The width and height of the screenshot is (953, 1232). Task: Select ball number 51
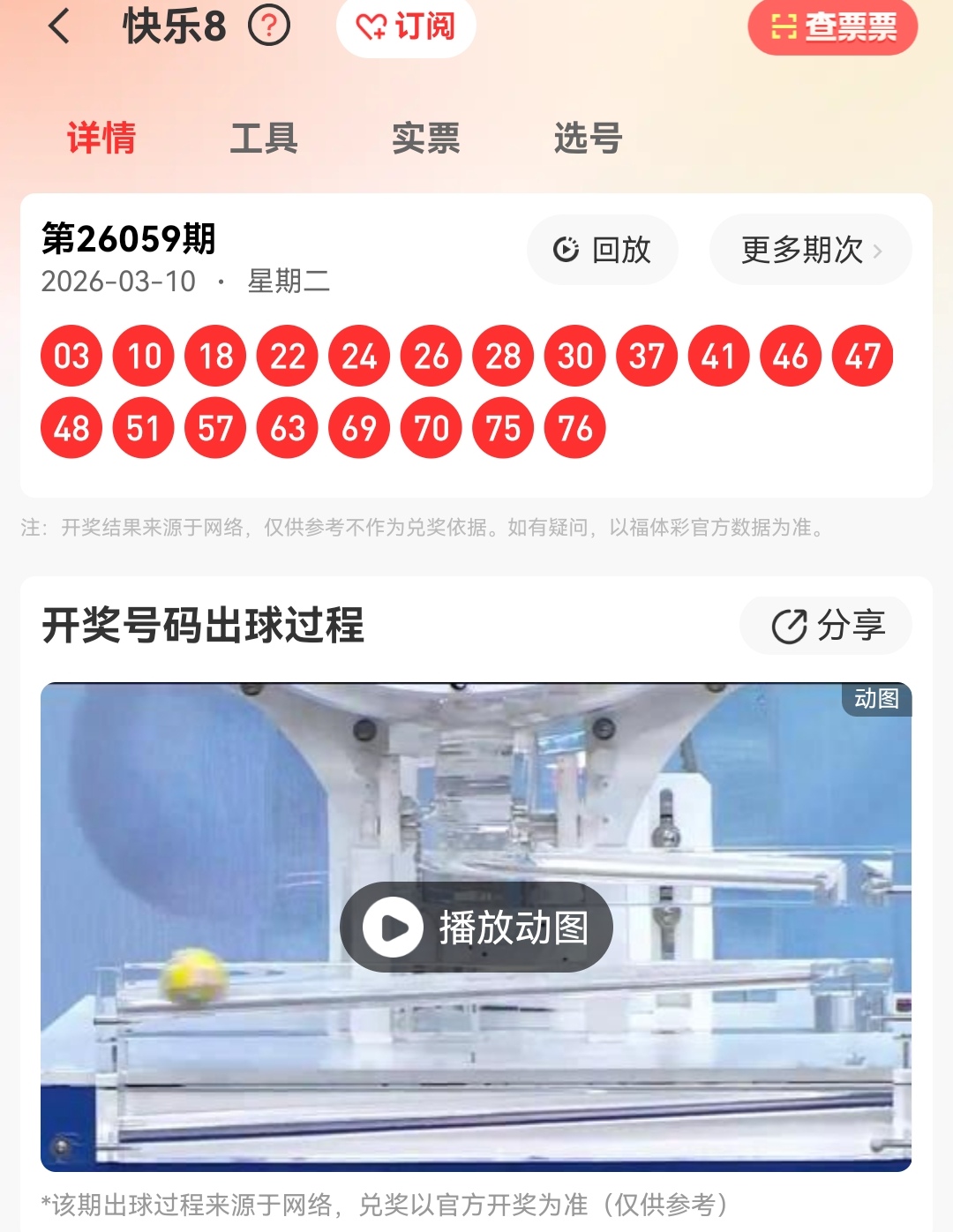[x=142, y=429]
